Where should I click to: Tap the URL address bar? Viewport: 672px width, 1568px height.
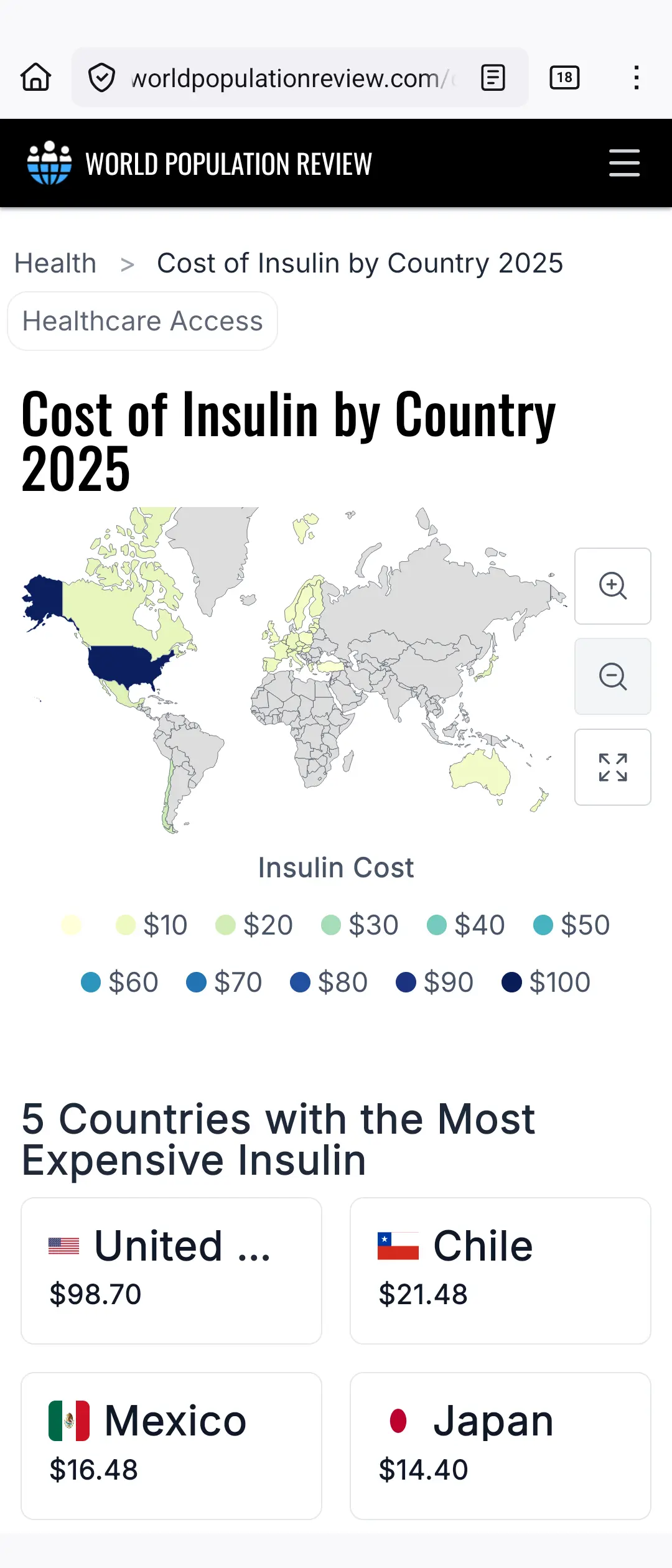click(x=286, y=78)
